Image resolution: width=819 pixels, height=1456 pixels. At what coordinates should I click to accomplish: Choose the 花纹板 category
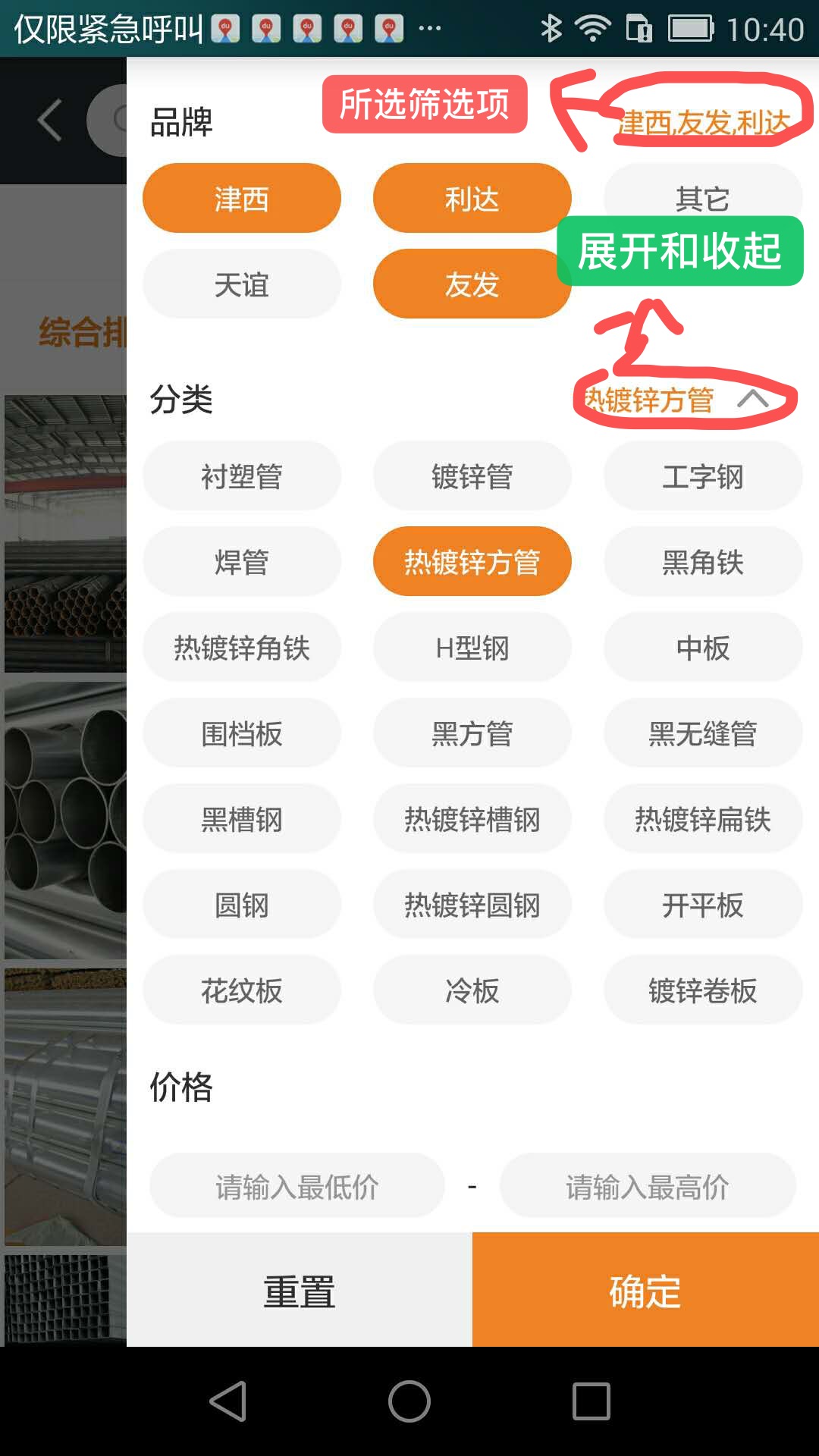coord(241,990)
